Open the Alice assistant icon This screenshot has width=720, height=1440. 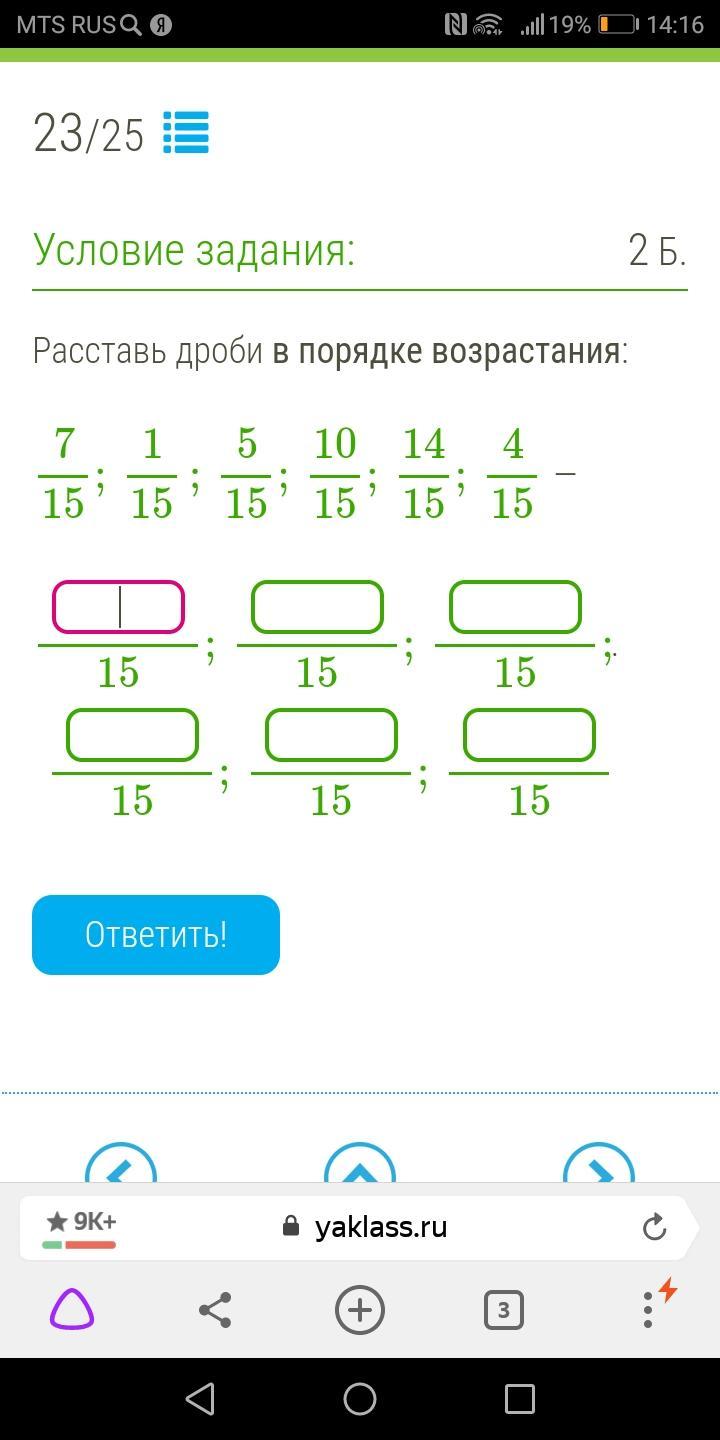coord(72,1310)
